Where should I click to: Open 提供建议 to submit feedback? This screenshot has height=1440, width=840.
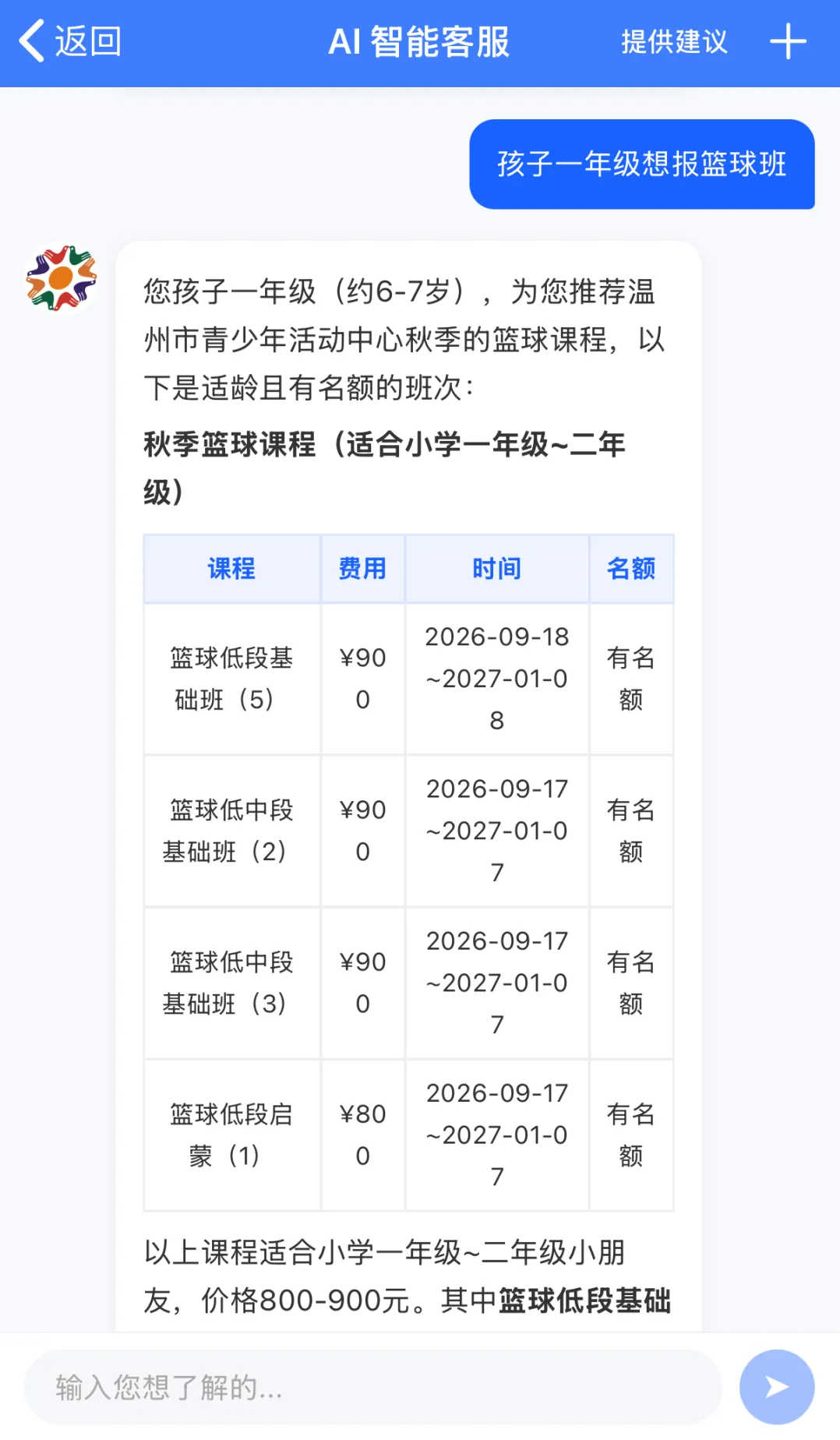click(x=674, y=41)
